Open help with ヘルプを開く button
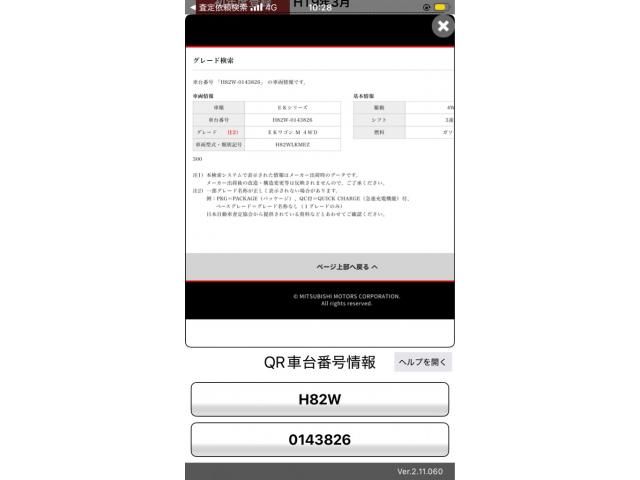The image size is (640, 480). [423, 362]
